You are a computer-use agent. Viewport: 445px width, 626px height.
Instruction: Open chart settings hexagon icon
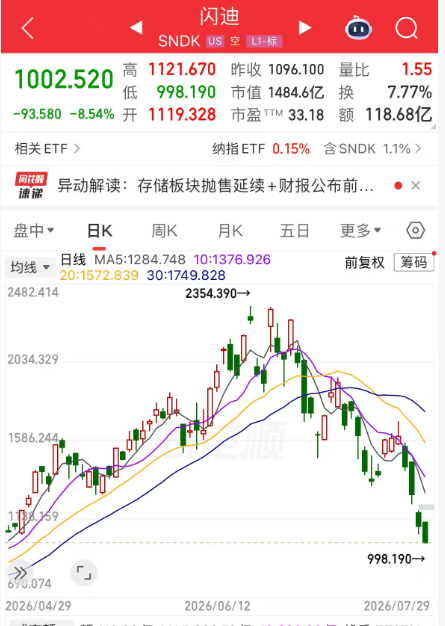pyautogui.click(x=415, y=230)
